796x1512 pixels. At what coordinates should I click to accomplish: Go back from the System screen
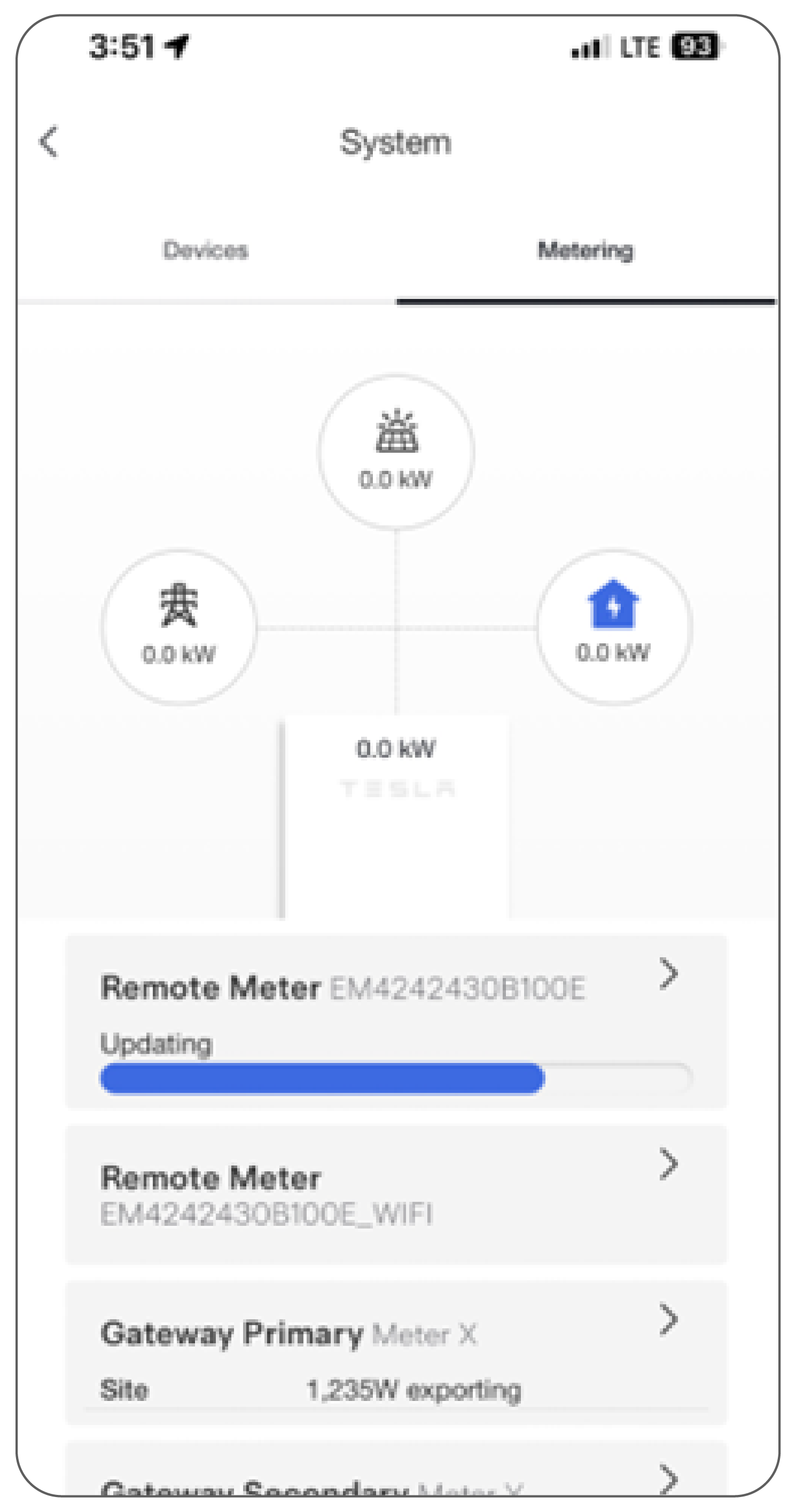coord(49,141)
